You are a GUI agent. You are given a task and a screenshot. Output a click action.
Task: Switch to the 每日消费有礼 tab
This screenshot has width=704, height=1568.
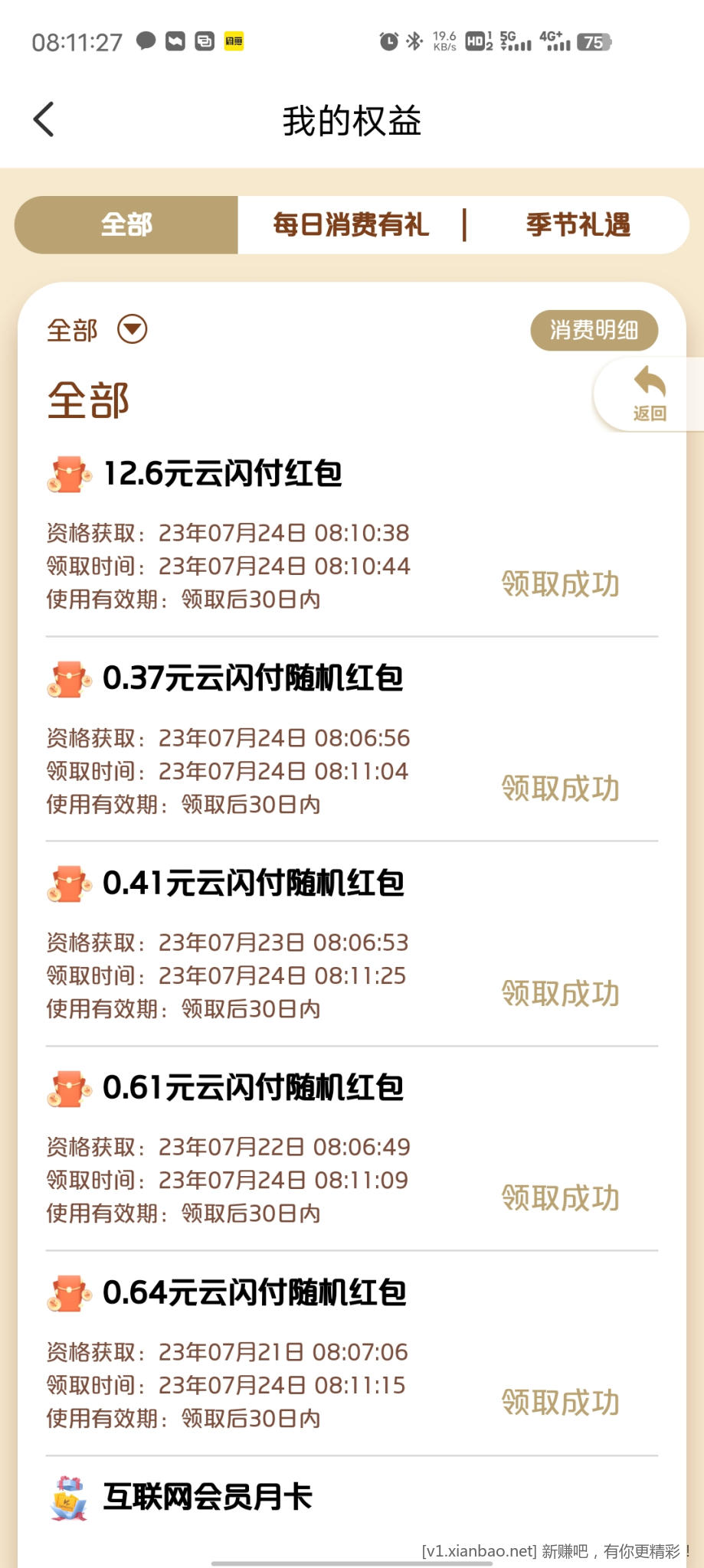(x=351, y=225)
